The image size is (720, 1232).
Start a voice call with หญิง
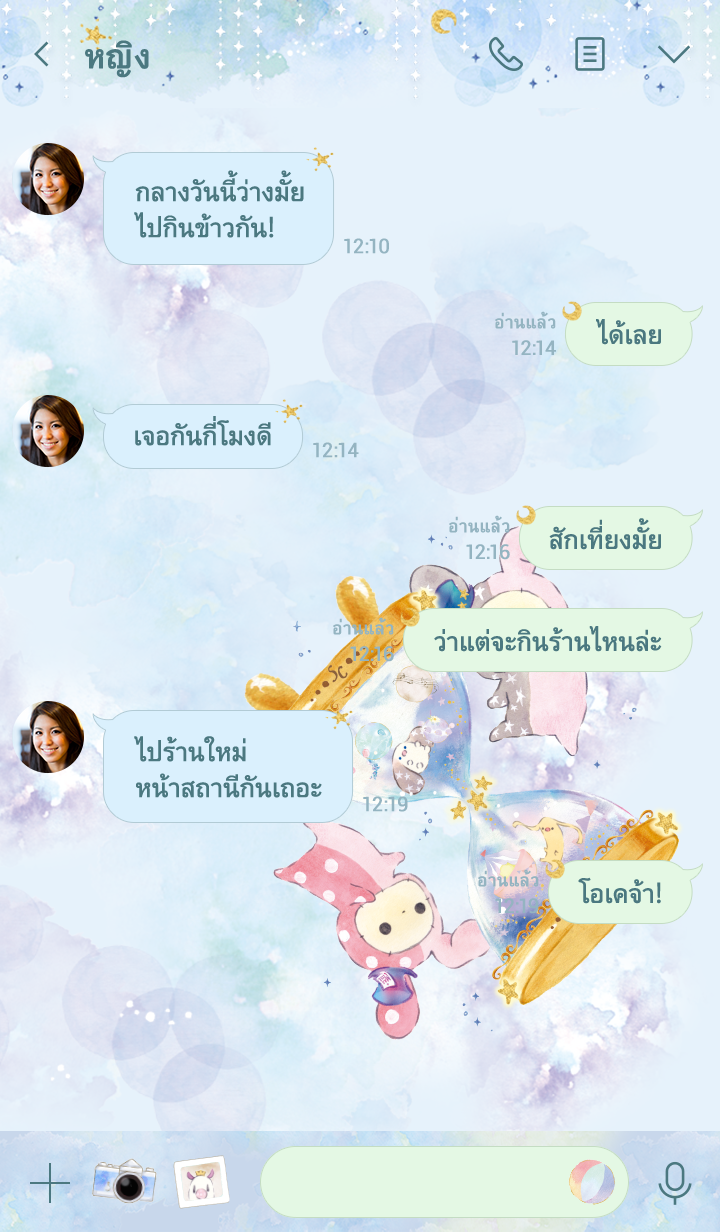[x=505, y=54]
